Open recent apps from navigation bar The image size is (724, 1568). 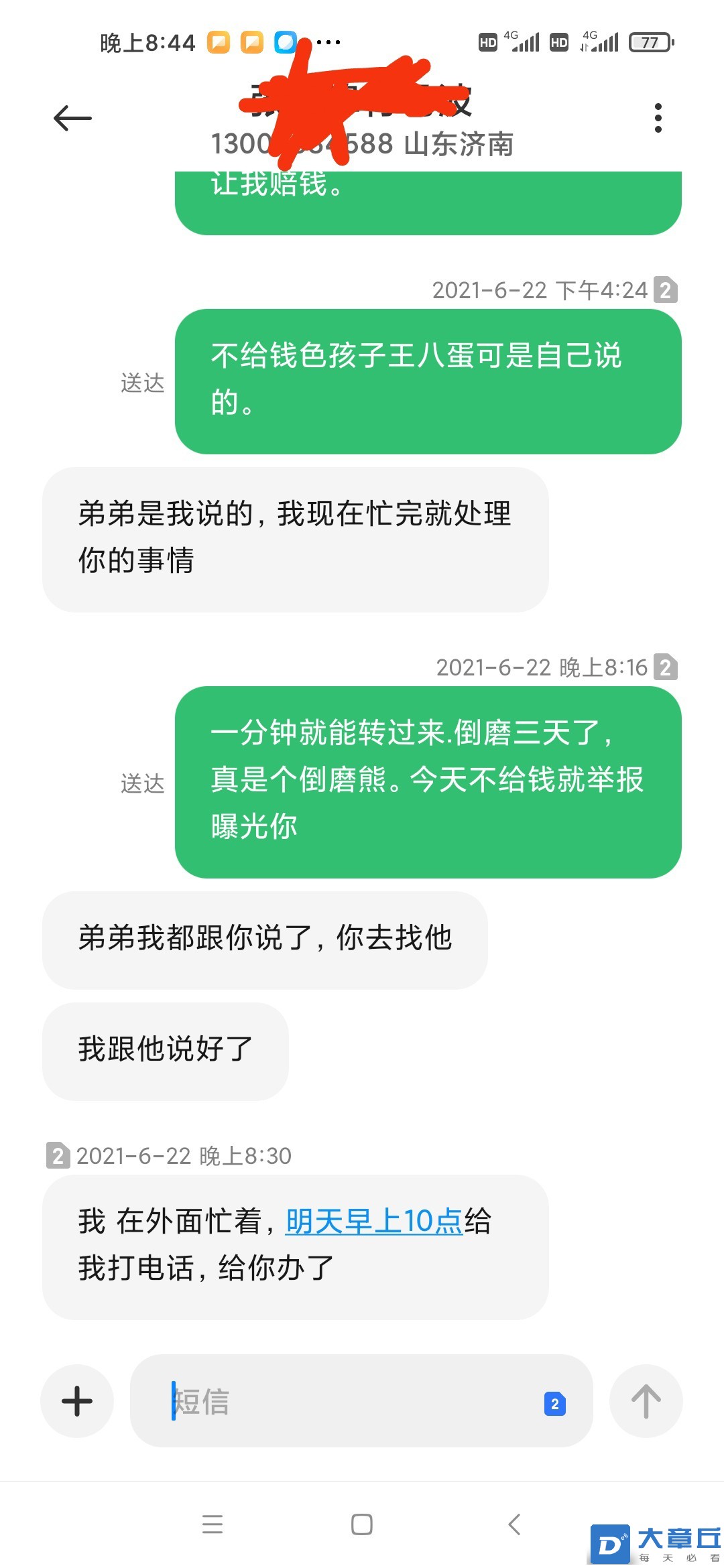pos(213,1524)
